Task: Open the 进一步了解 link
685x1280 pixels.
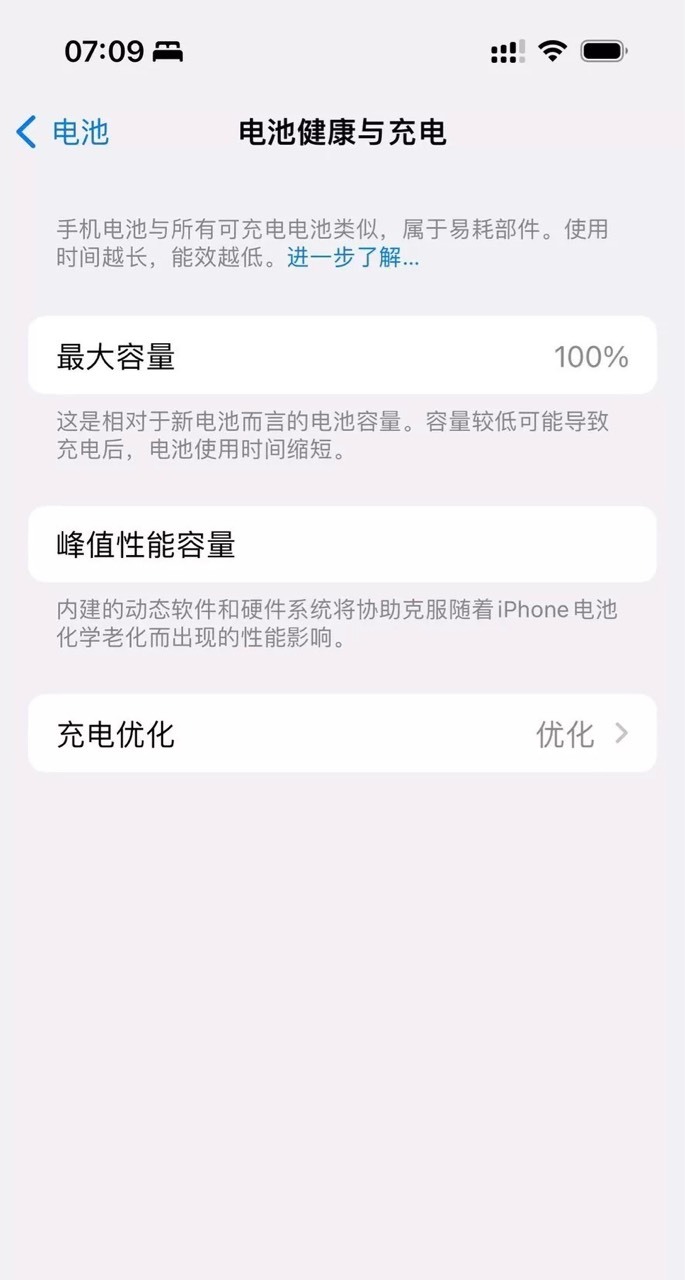Action: 353,258
